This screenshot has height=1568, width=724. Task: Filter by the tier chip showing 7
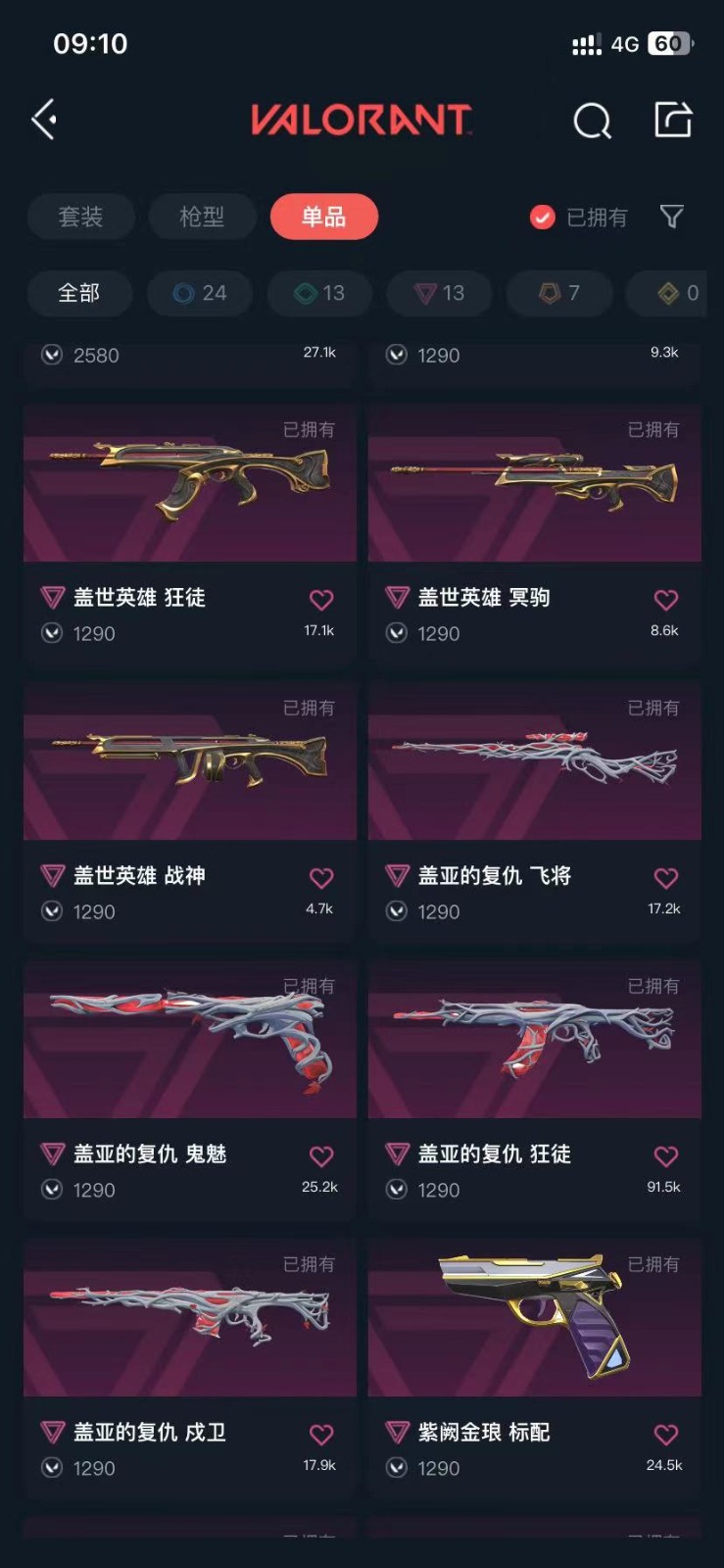[559, 293]
